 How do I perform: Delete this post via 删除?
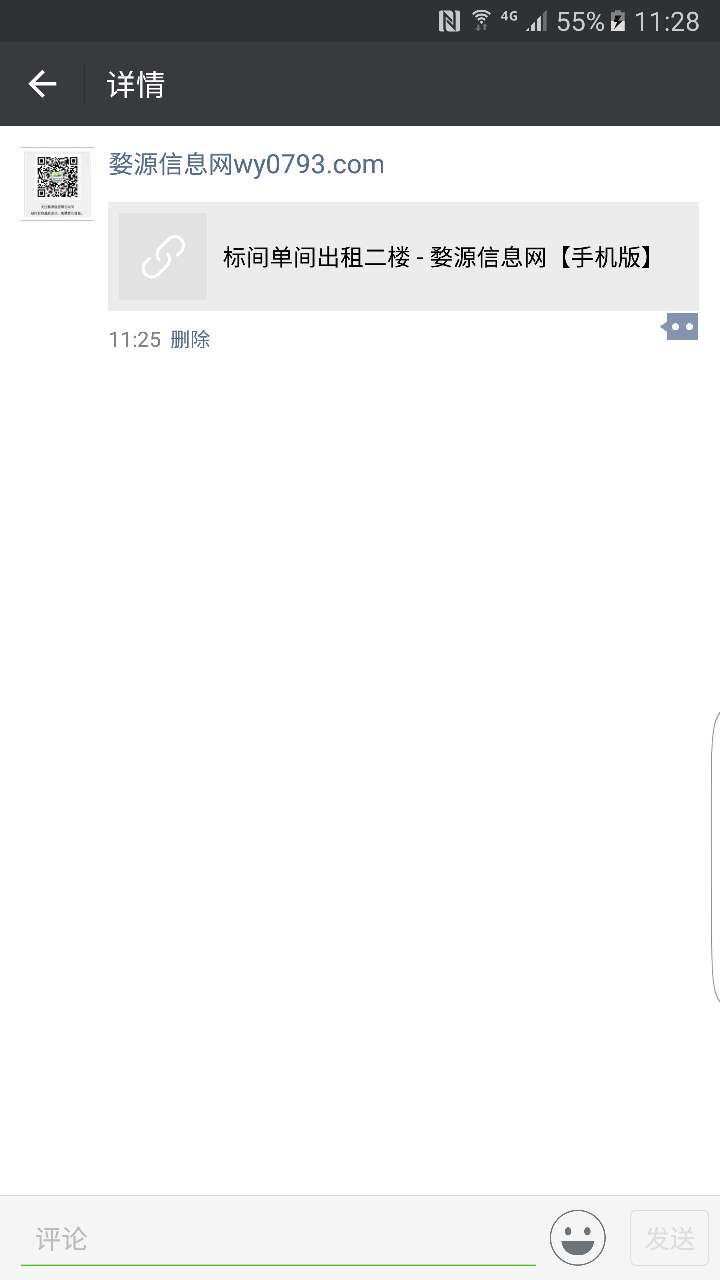point(190,340)
